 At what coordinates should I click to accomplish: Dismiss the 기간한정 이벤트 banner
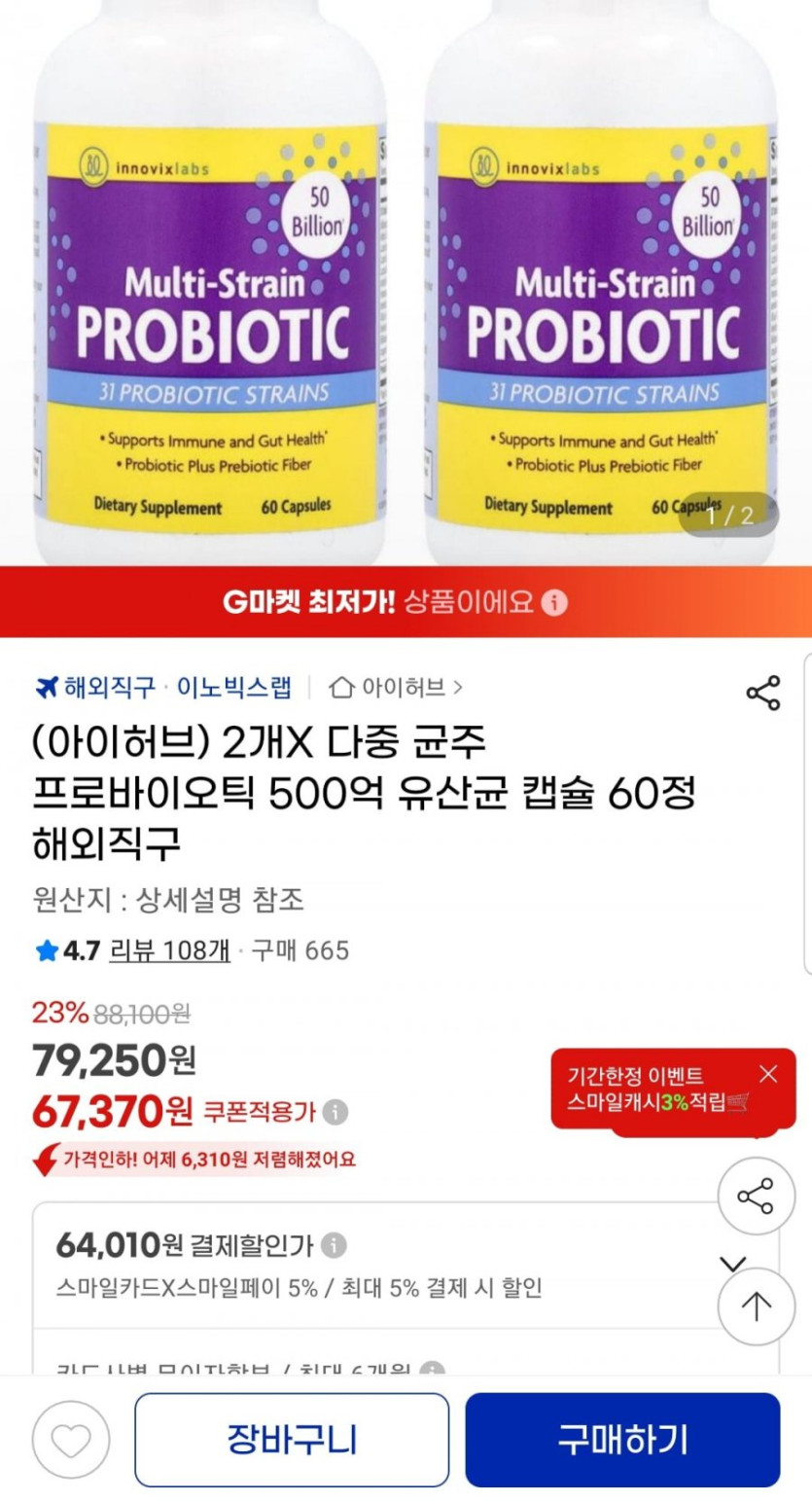click(x=768, y=1074)
